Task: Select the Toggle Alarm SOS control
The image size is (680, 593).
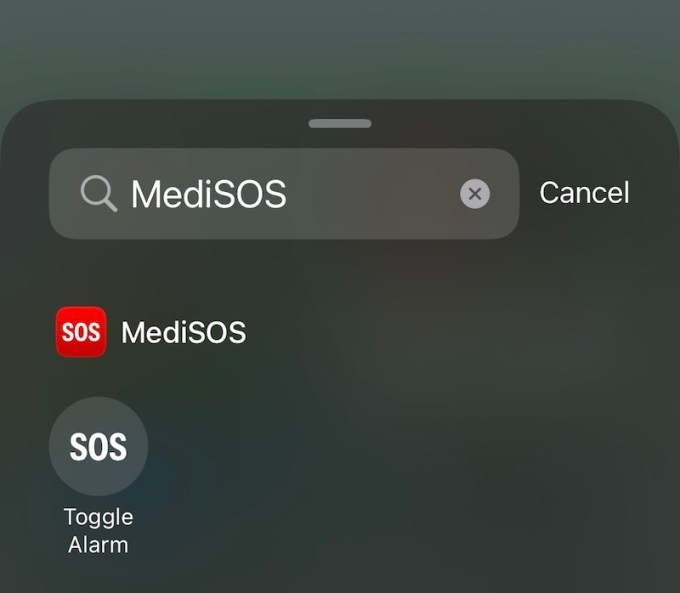Action: (x=98, y=447)
